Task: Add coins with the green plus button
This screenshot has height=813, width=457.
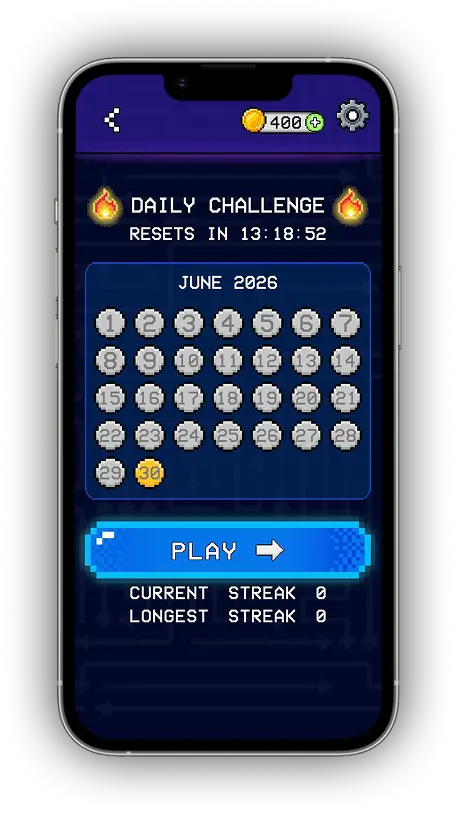Action: pyautogui.click(x=314, y=122)
